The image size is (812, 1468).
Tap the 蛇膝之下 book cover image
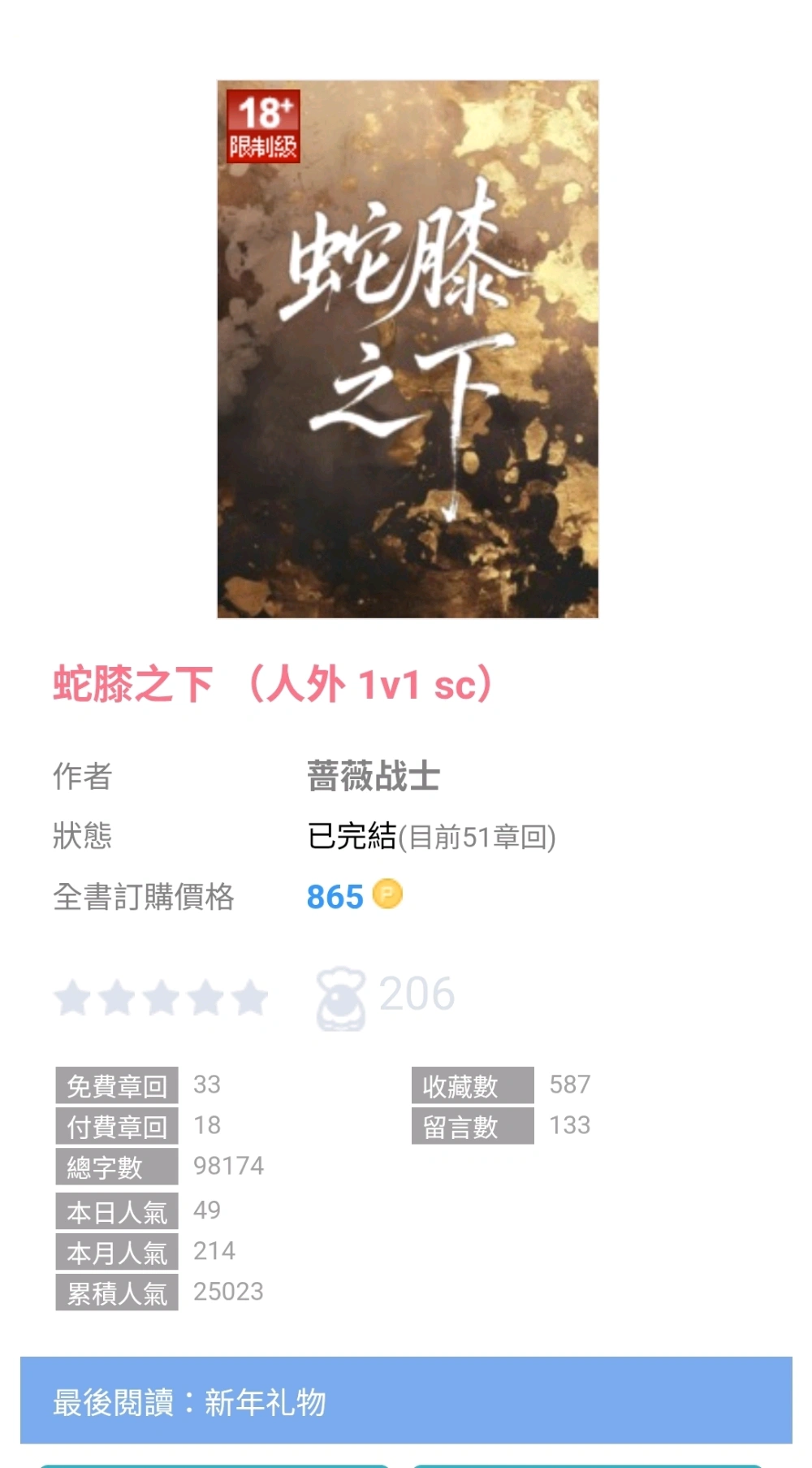click(408, 349)
